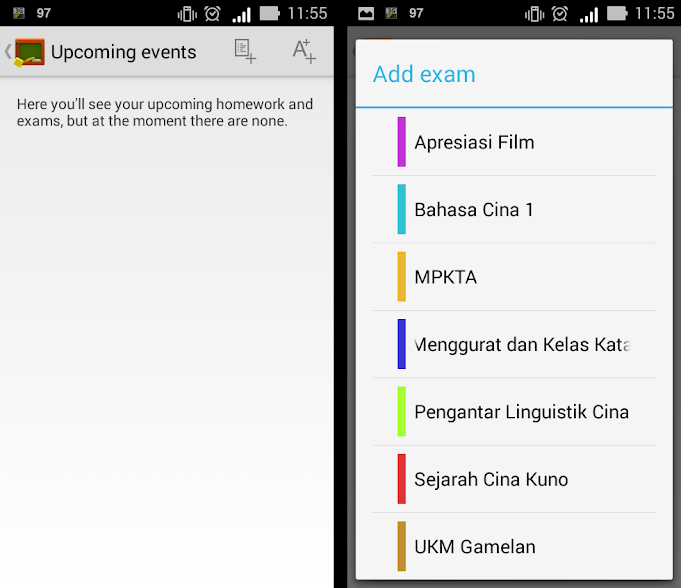Screen dimensions: 681x588
Task: Select Menggurat dan Kelas Kata
Action: pyautogui.click(x=514, y=345)
